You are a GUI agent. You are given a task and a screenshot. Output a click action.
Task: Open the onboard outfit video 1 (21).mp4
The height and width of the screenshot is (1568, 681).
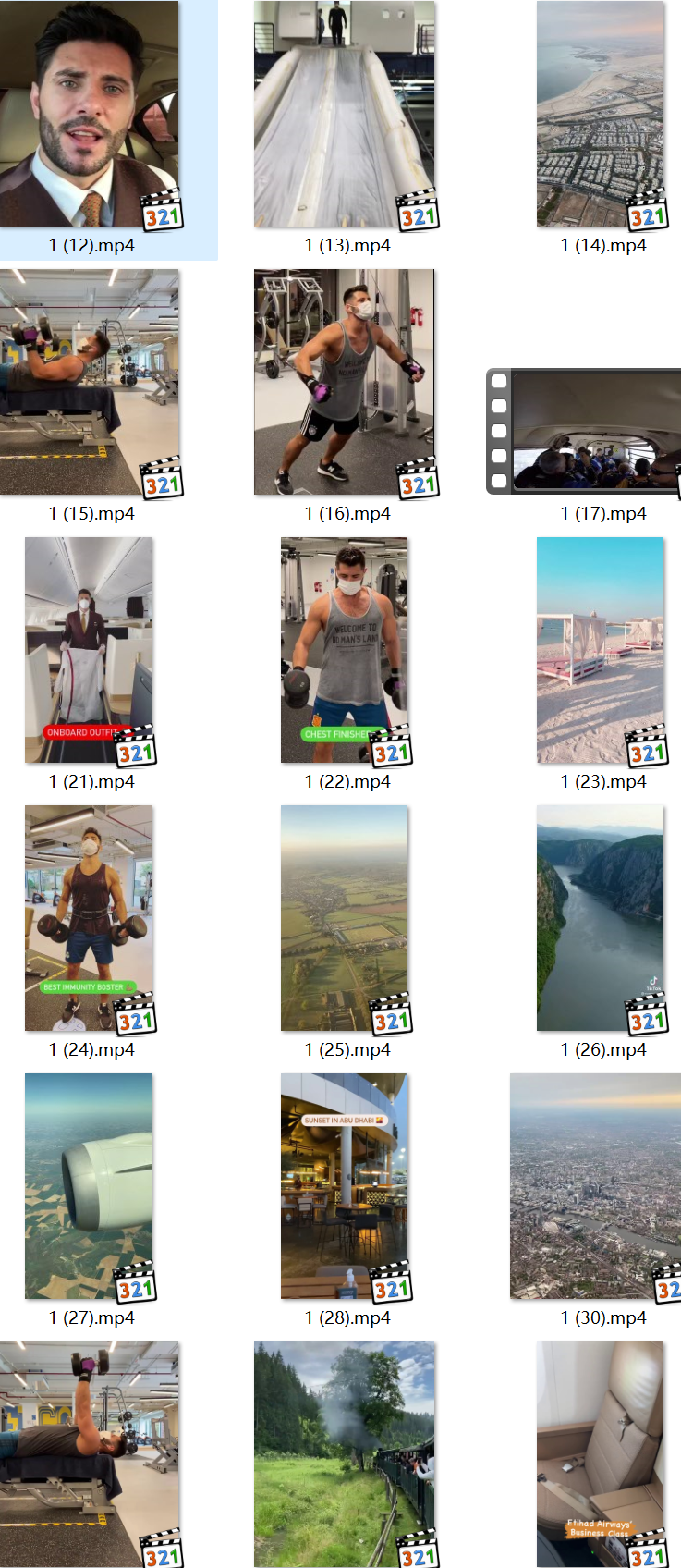tap(90, 650)
